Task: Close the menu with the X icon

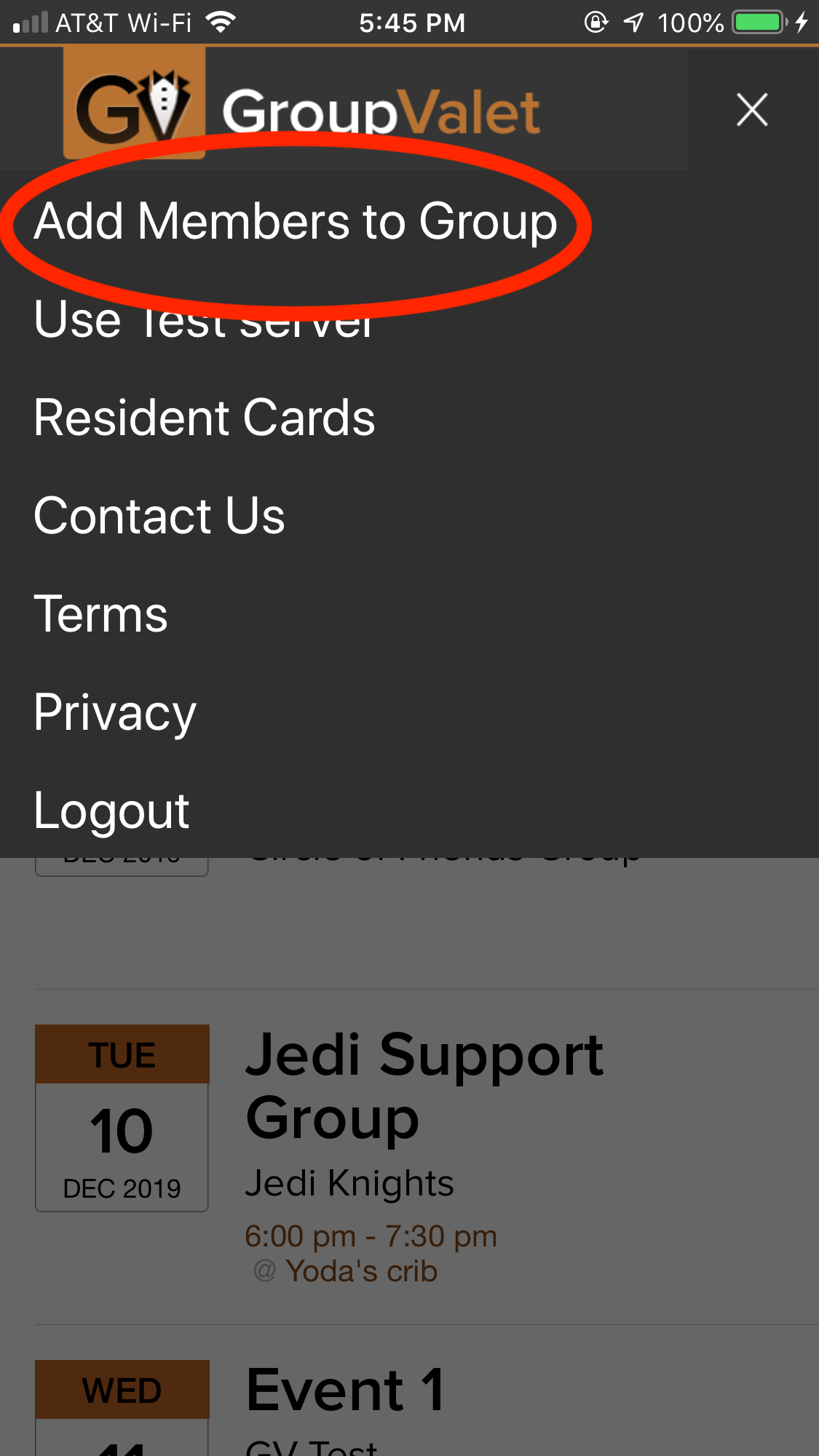Action: 752,110
